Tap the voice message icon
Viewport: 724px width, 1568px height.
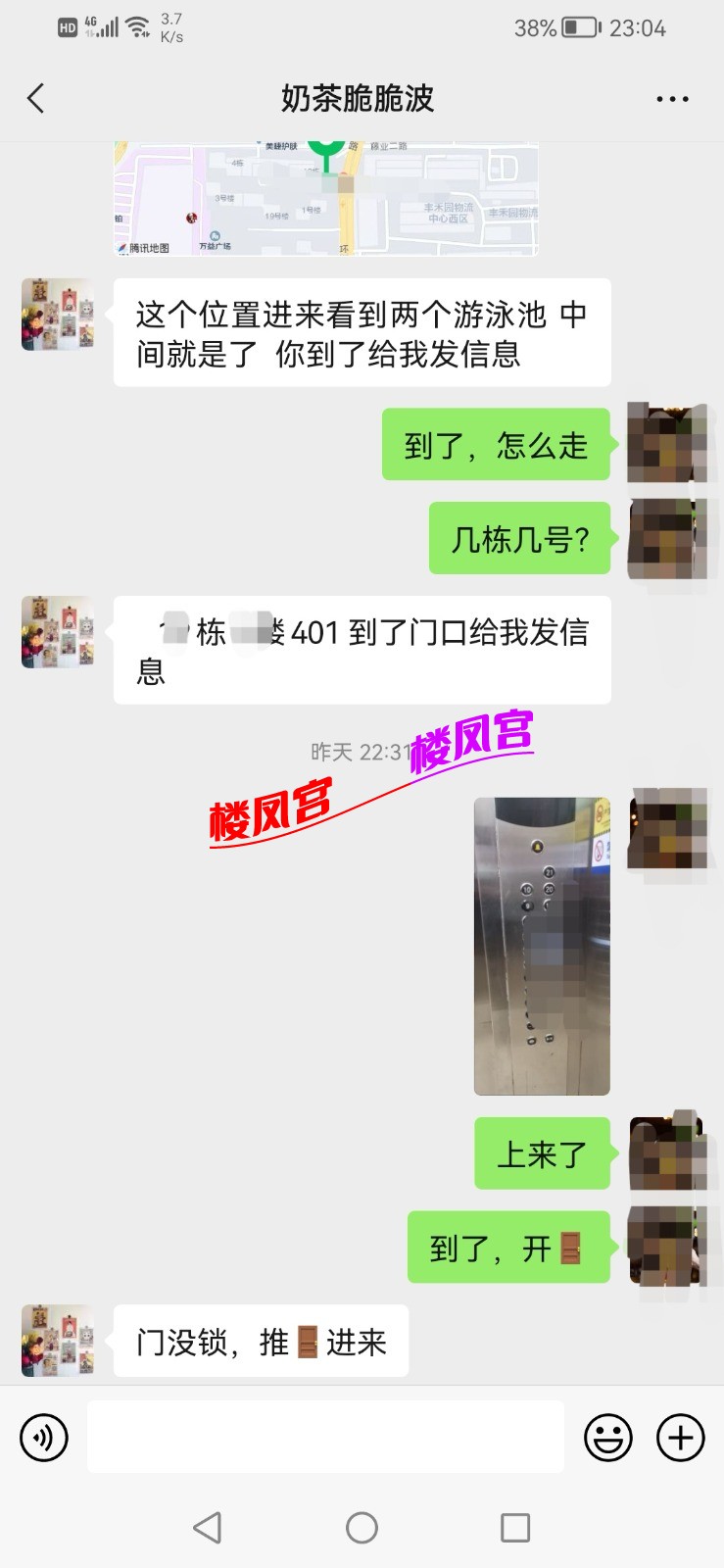pyautogui.click(x=43, y=1438)
